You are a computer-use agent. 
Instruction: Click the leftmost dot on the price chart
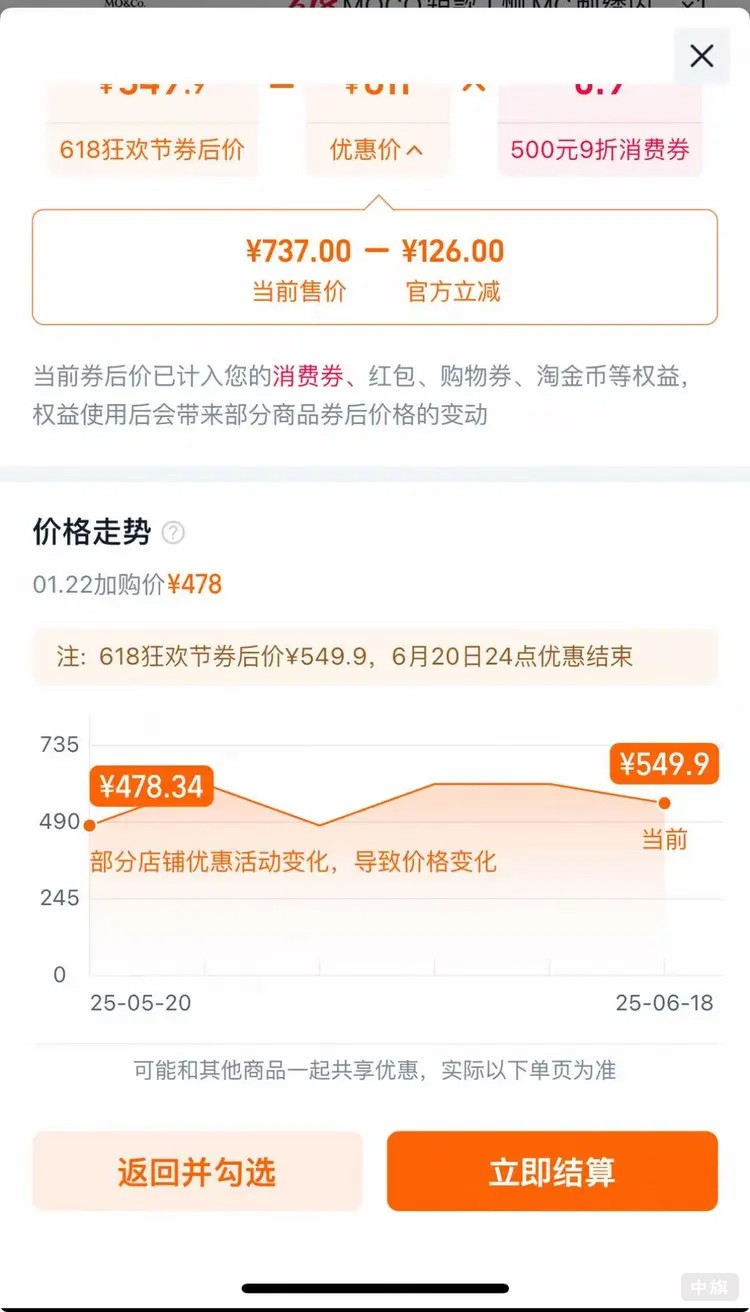(x=89, y=824)
